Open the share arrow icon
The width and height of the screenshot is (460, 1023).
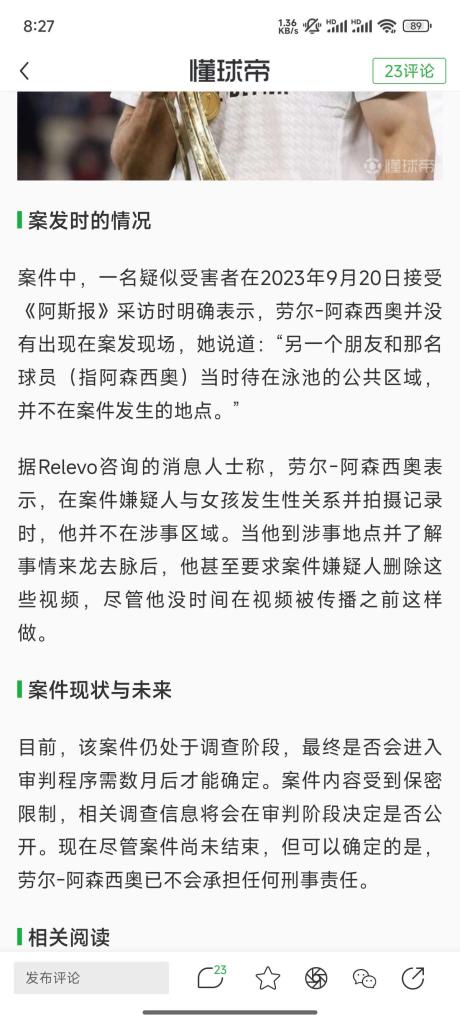tap(413, 978)
